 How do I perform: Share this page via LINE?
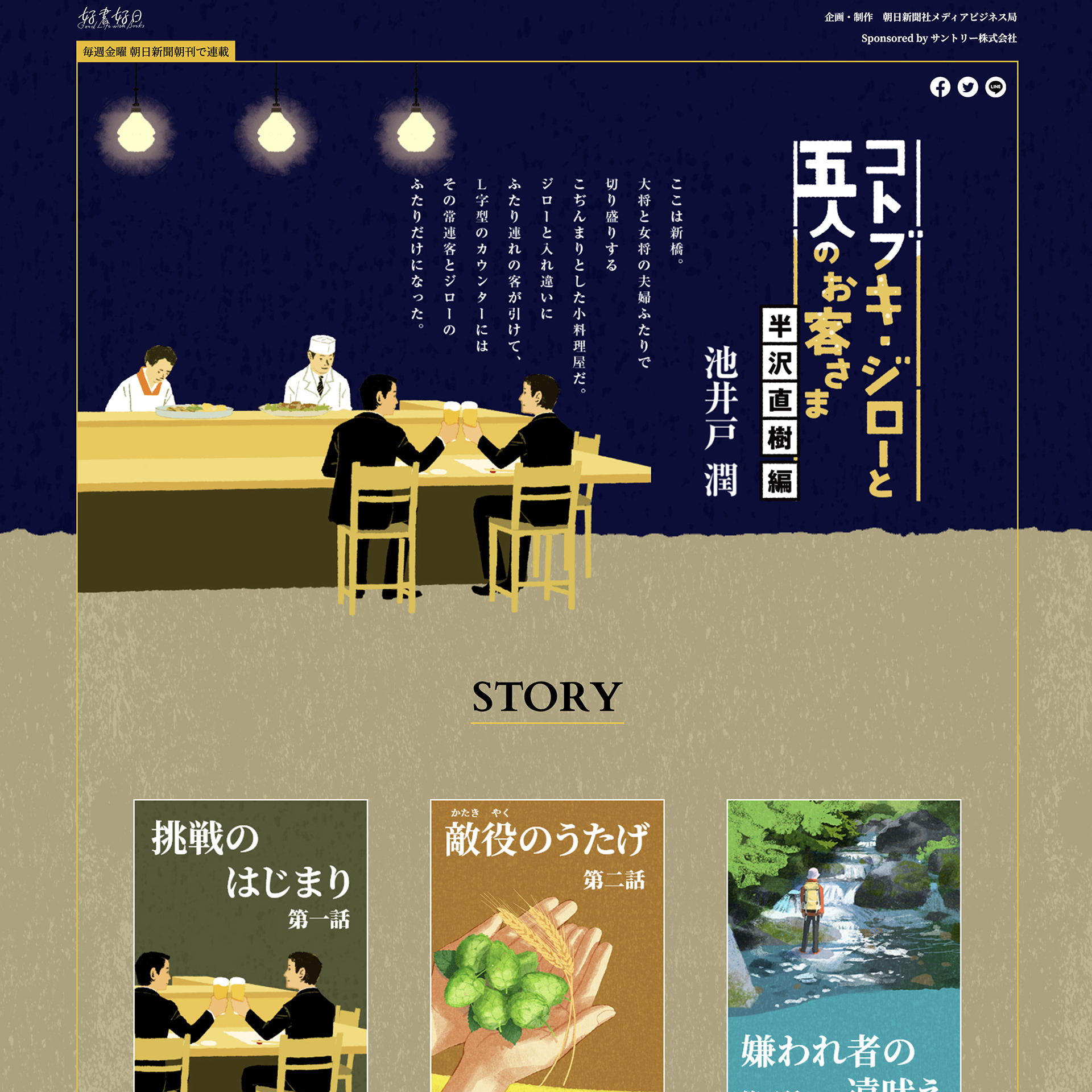(x=995, y=87)
